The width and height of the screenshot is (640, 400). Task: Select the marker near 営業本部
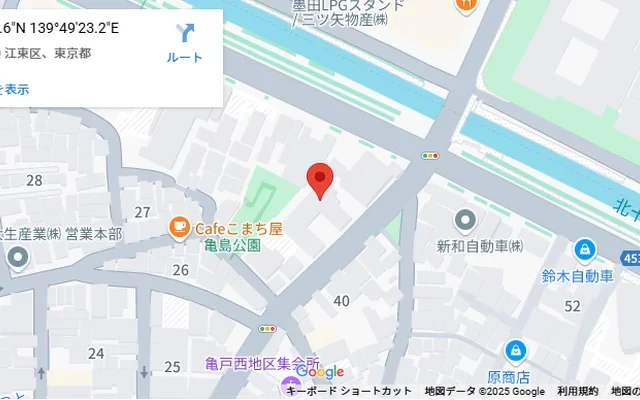17,259
